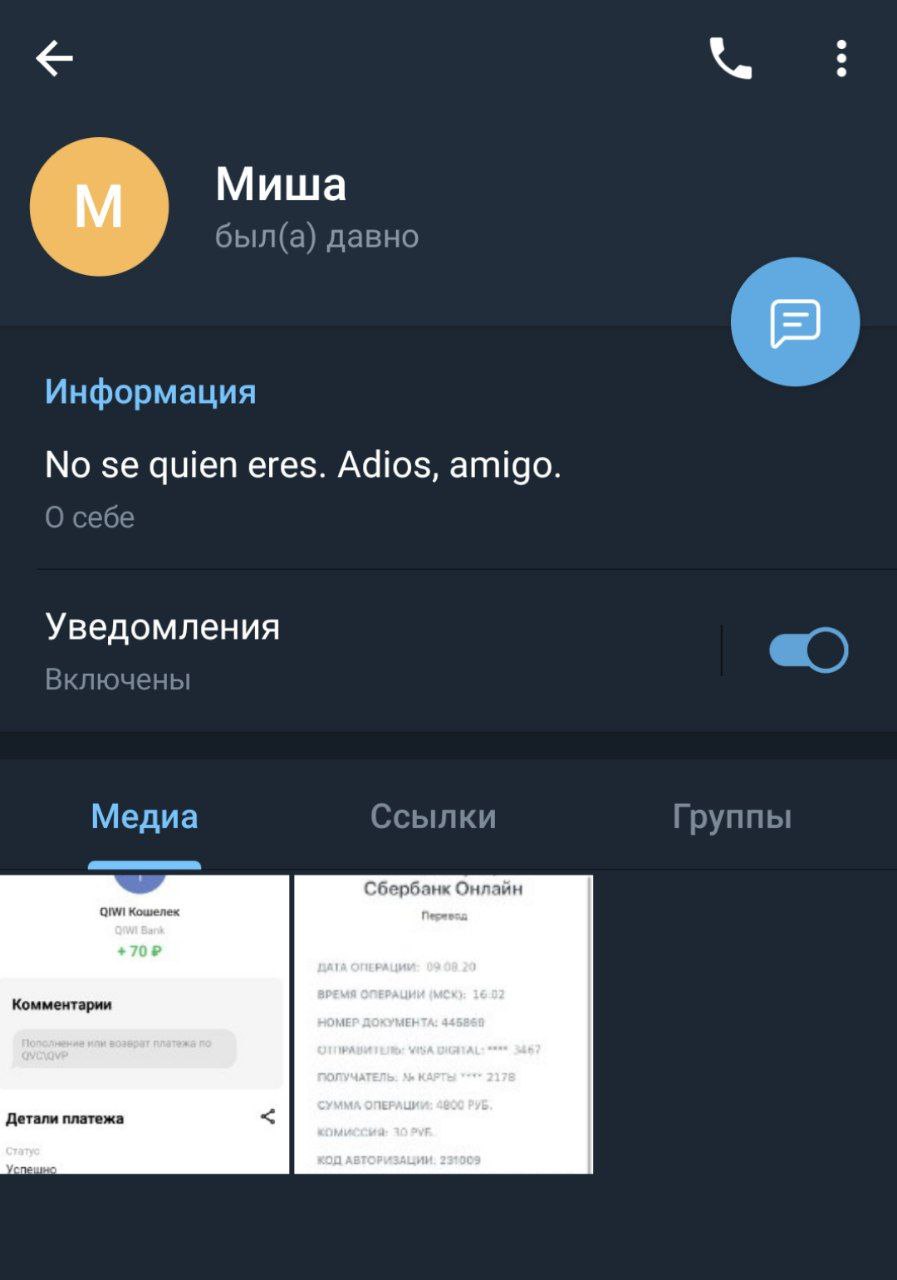Switch to the Группы tab

732,817
